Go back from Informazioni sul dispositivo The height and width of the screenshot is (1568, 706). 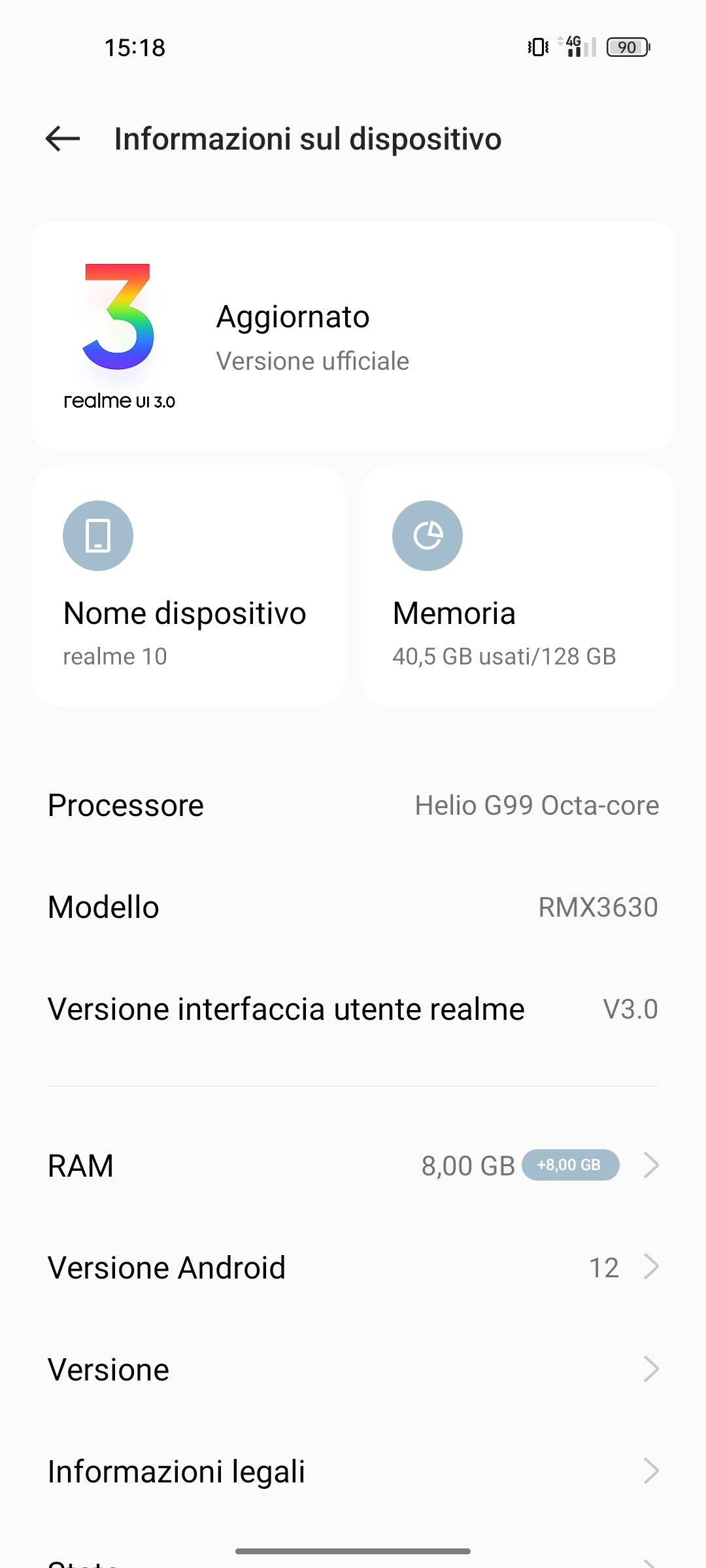63,139
